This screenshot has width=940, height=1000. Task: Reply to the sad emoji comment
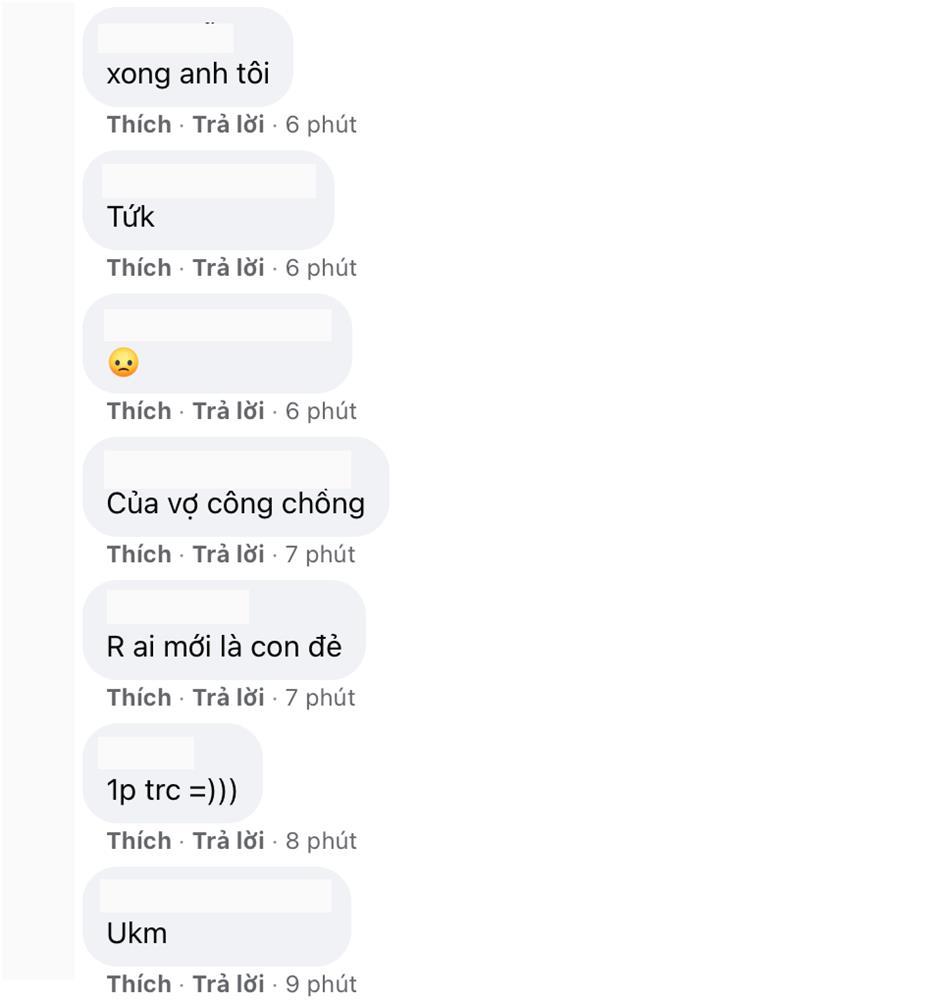pyautogui.click(x=228, y=411)
